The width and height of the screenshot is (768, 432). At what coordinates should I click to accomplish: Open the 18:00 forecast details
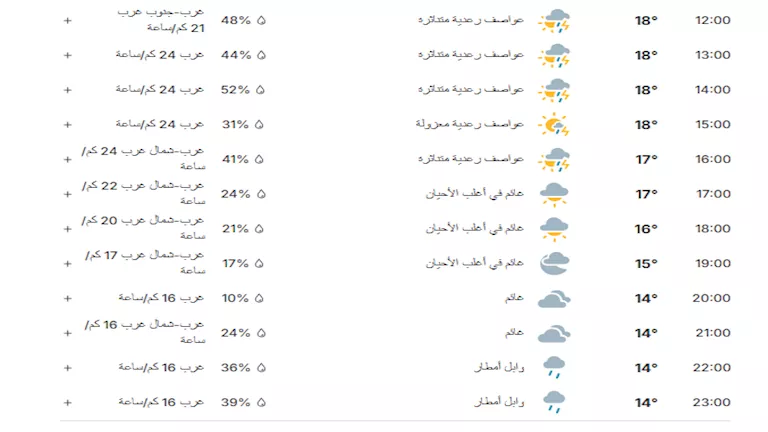point(68,229)
